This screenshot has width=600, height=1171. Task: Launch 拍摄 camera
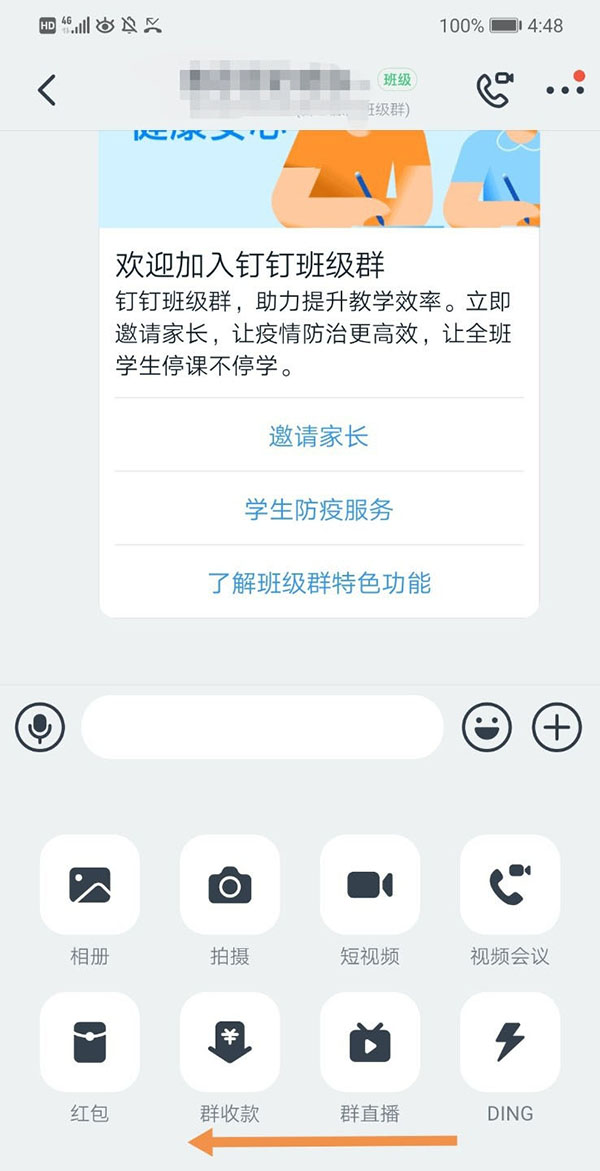tap(230, 885)
